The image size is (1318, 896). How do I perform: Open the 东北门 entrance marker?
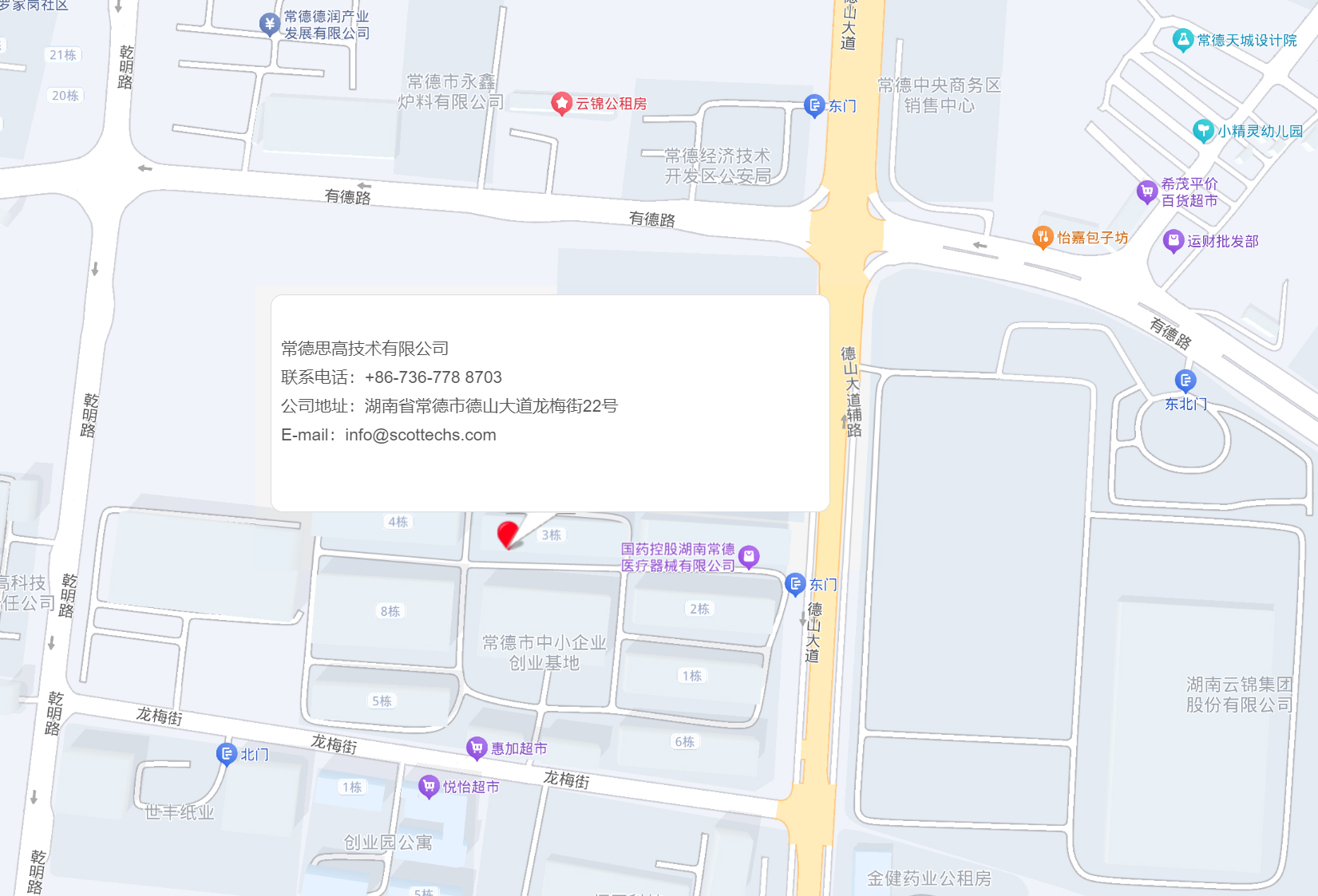pyautogui.click(x=1185, y=381)
